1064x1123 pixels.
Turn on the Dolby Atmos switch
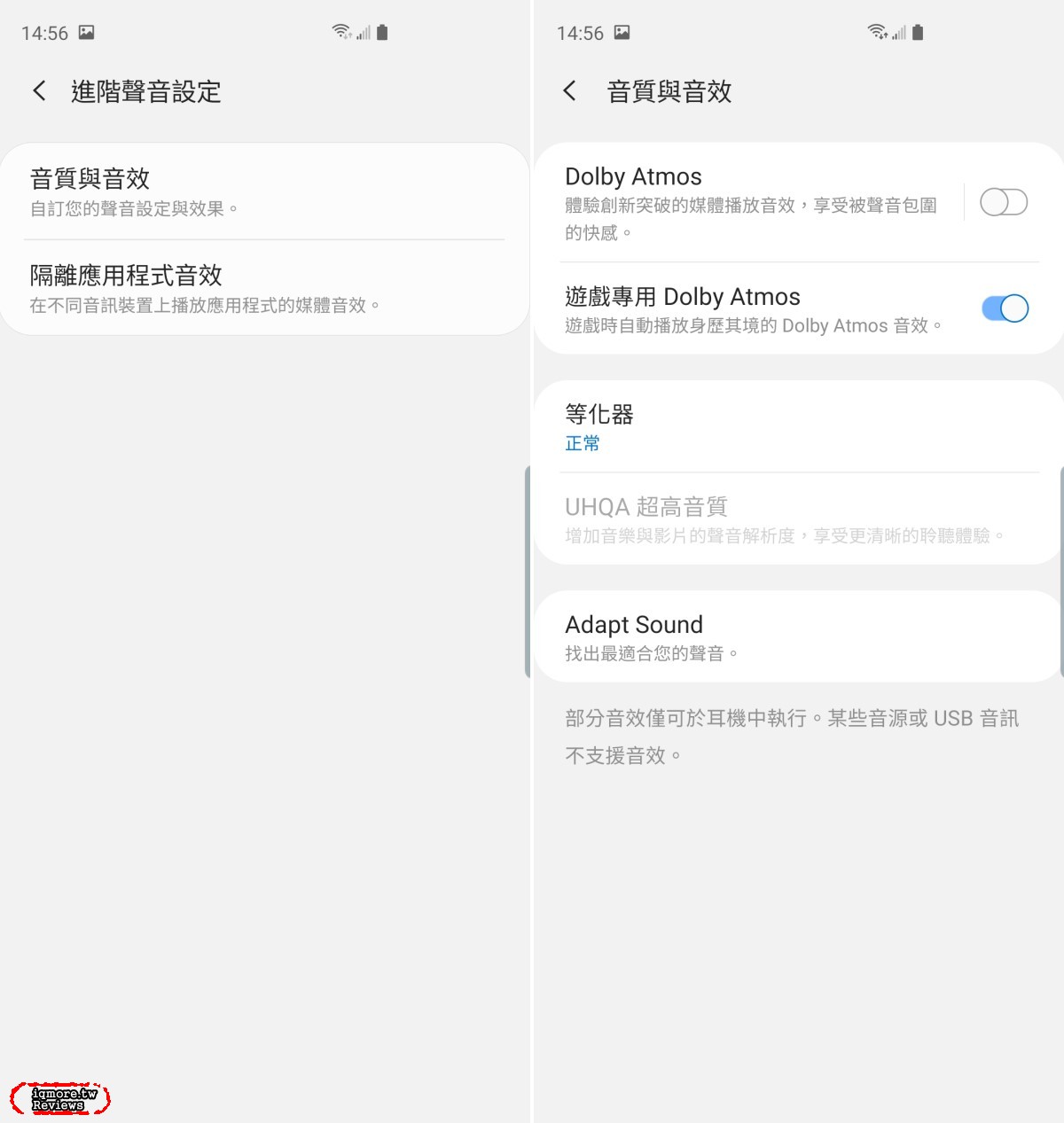[1003, 203]
